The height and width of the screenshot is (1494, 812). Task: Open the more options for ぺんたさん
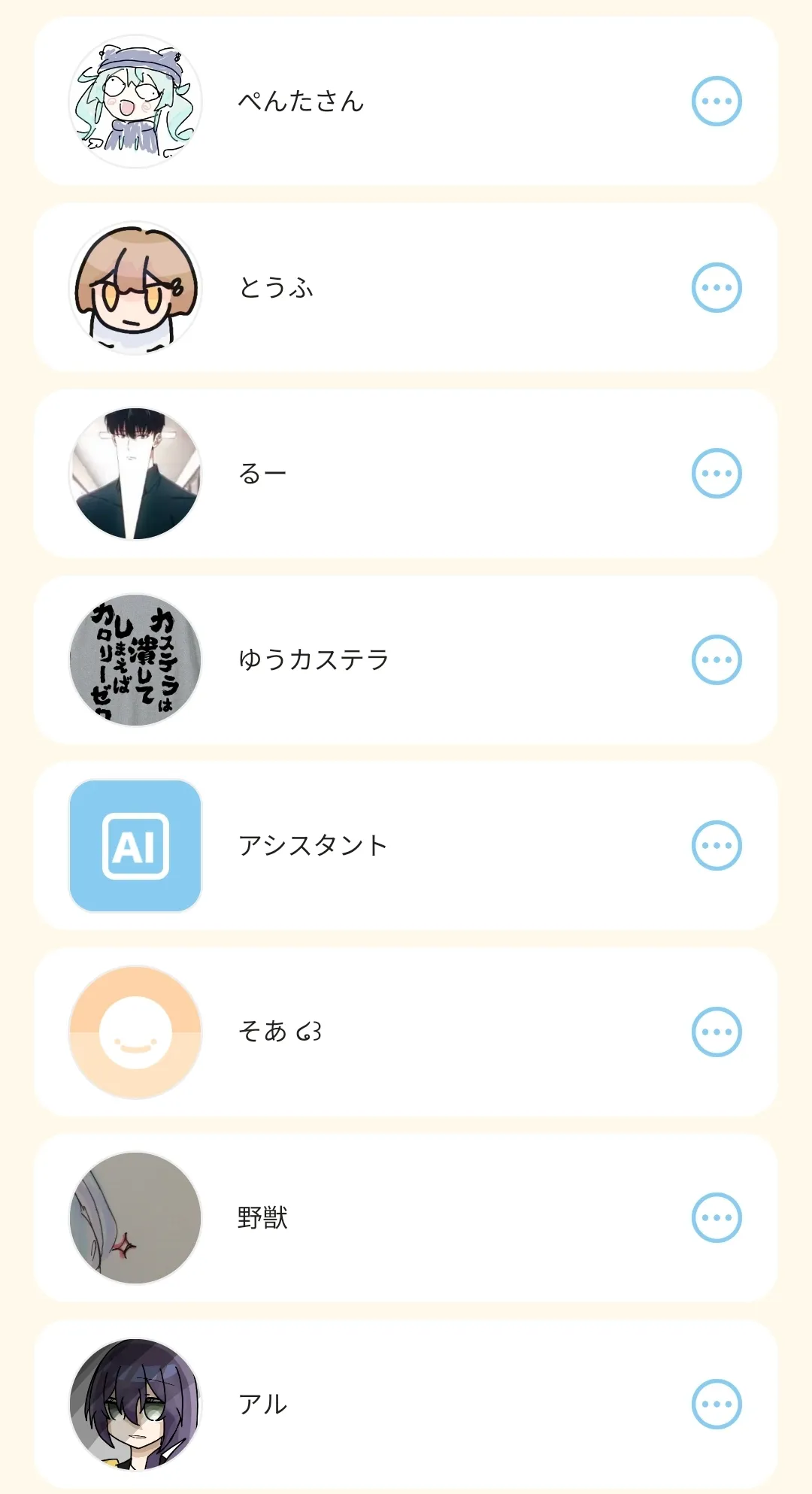coord(716,101)
